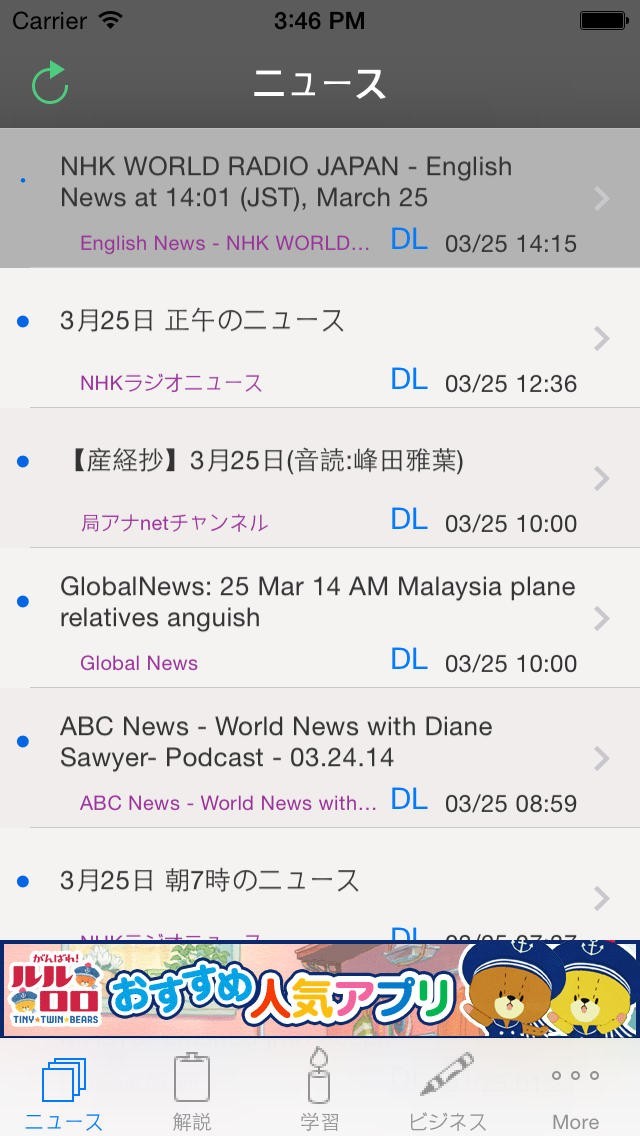Open 3月25日 正午のニュース episode
The width and height of the screenshot is (640, 1136).
pos(202,321)
